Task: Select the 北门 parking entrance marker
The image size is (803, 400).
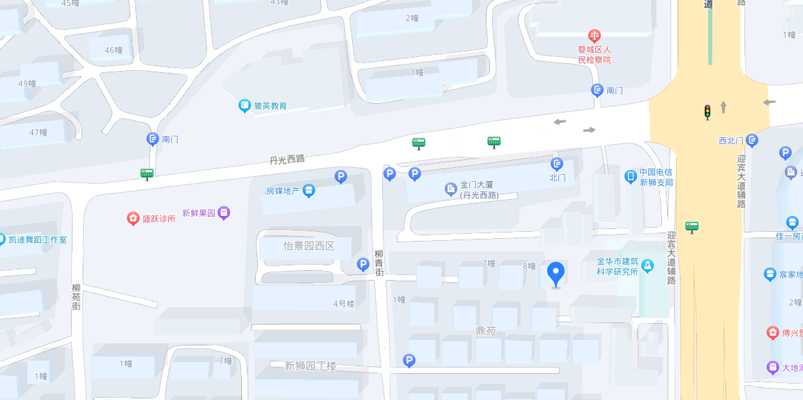Action: pos(557,164)
